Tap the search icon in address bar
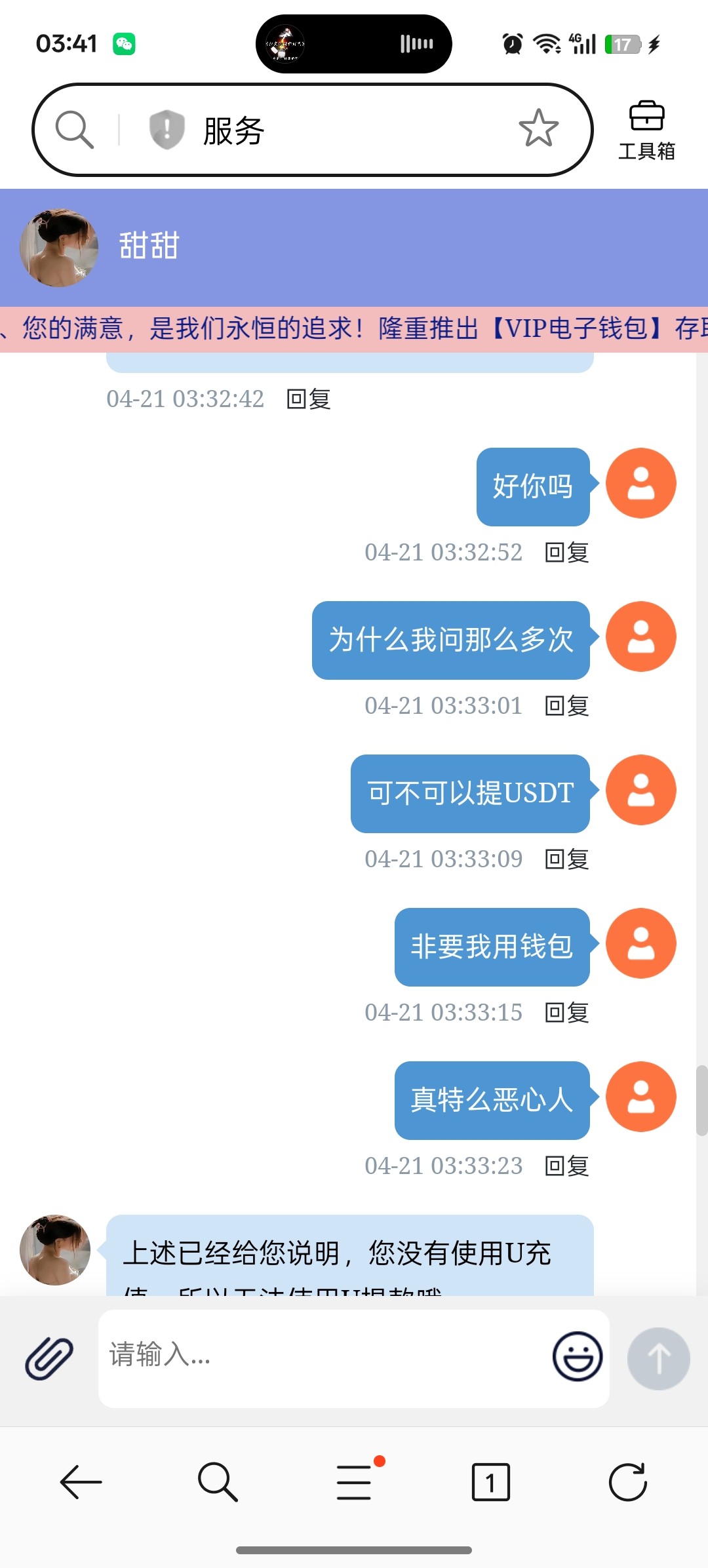 tap(74, 129)
